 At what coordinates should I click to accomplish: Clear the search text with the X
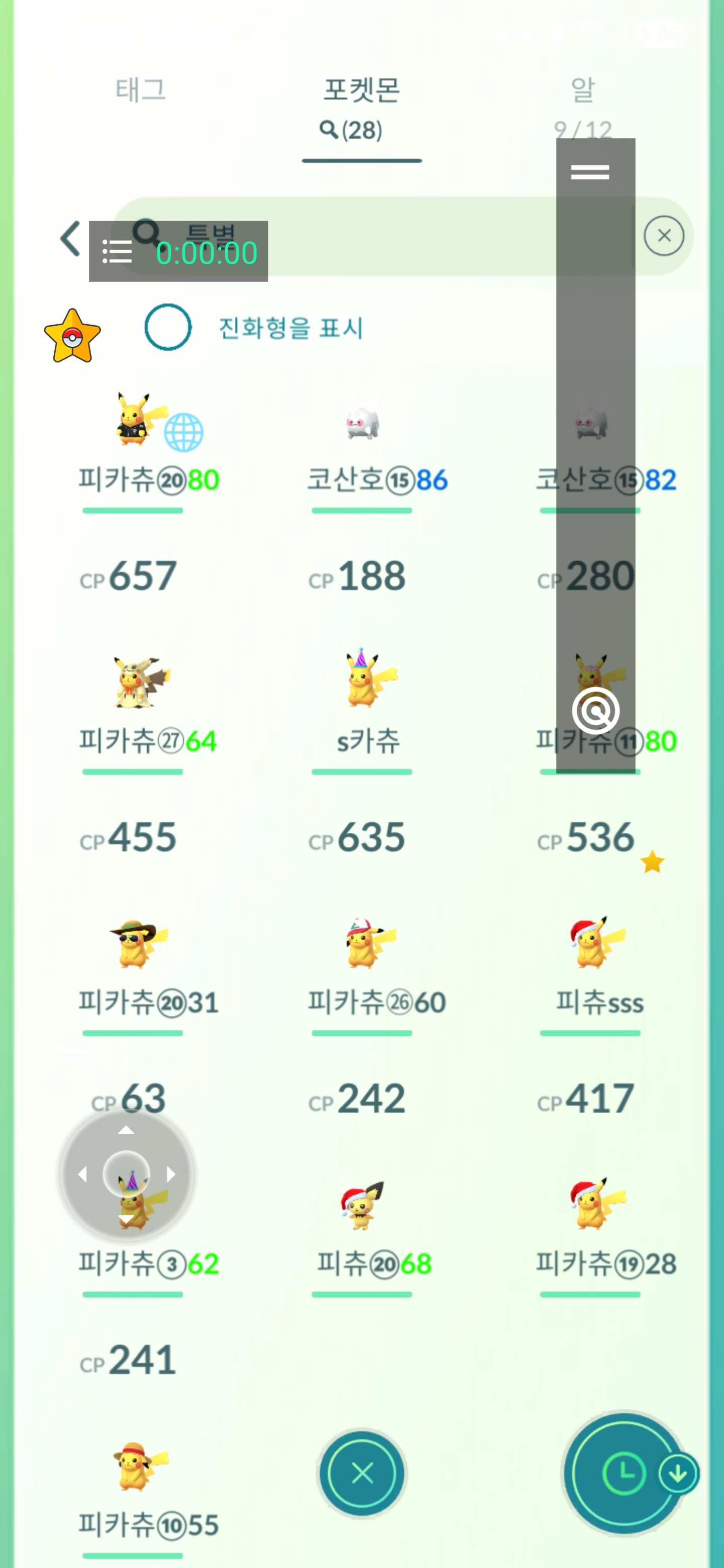[664, 236]
